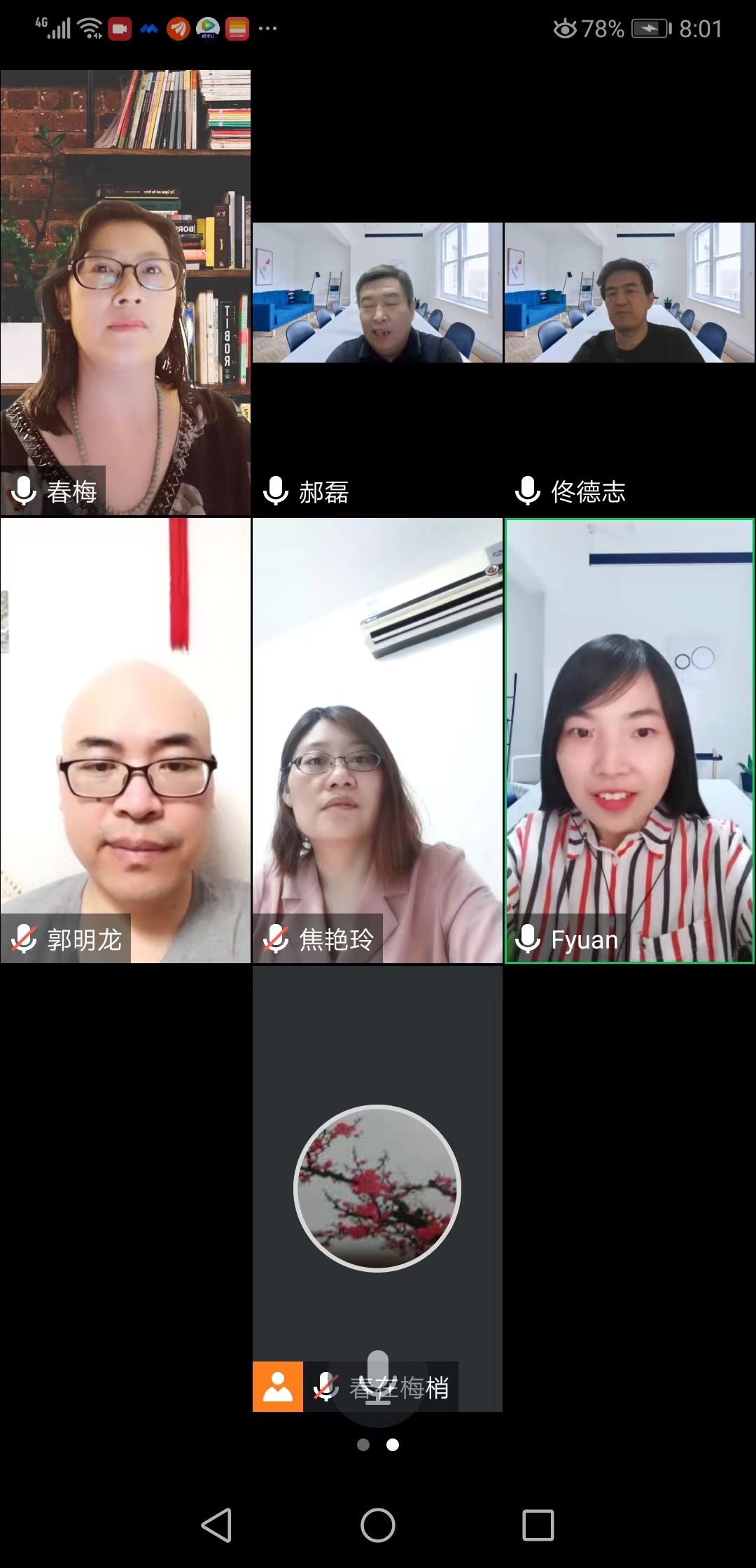The image size is (756, 1568).
Task: Tap 佟德志's video tile
Action: click(629, 293)
